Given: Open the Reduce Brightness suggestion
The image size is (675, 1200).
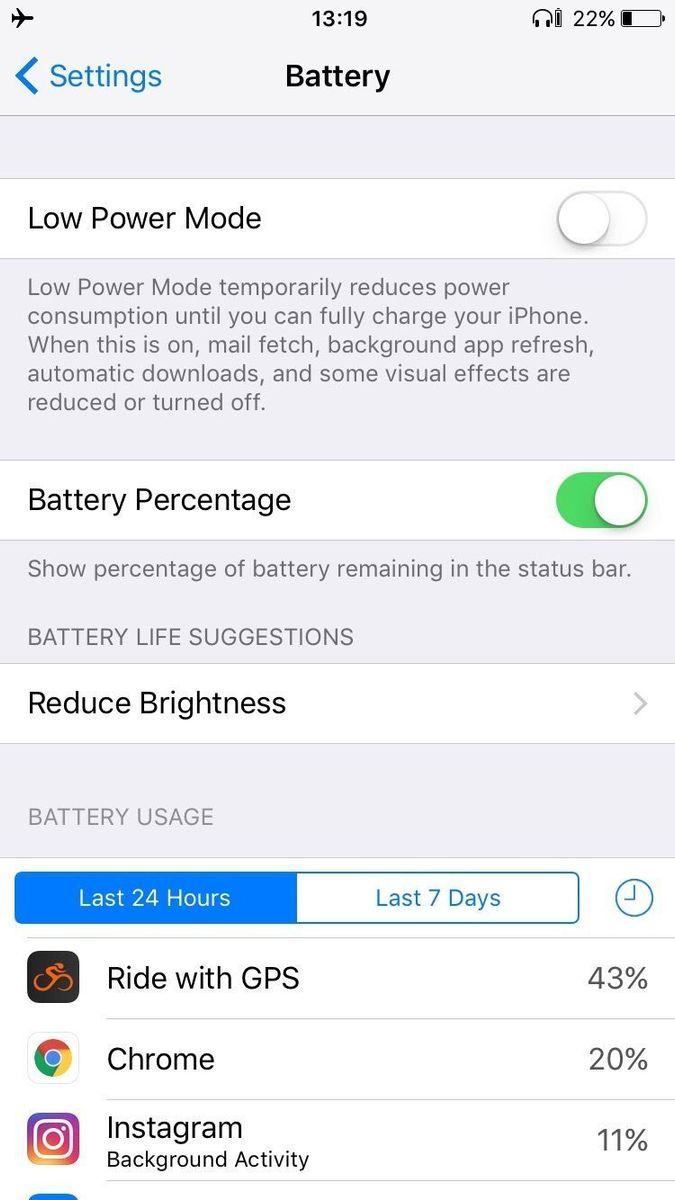Looking at the screenshot, I should coord(337,703).
